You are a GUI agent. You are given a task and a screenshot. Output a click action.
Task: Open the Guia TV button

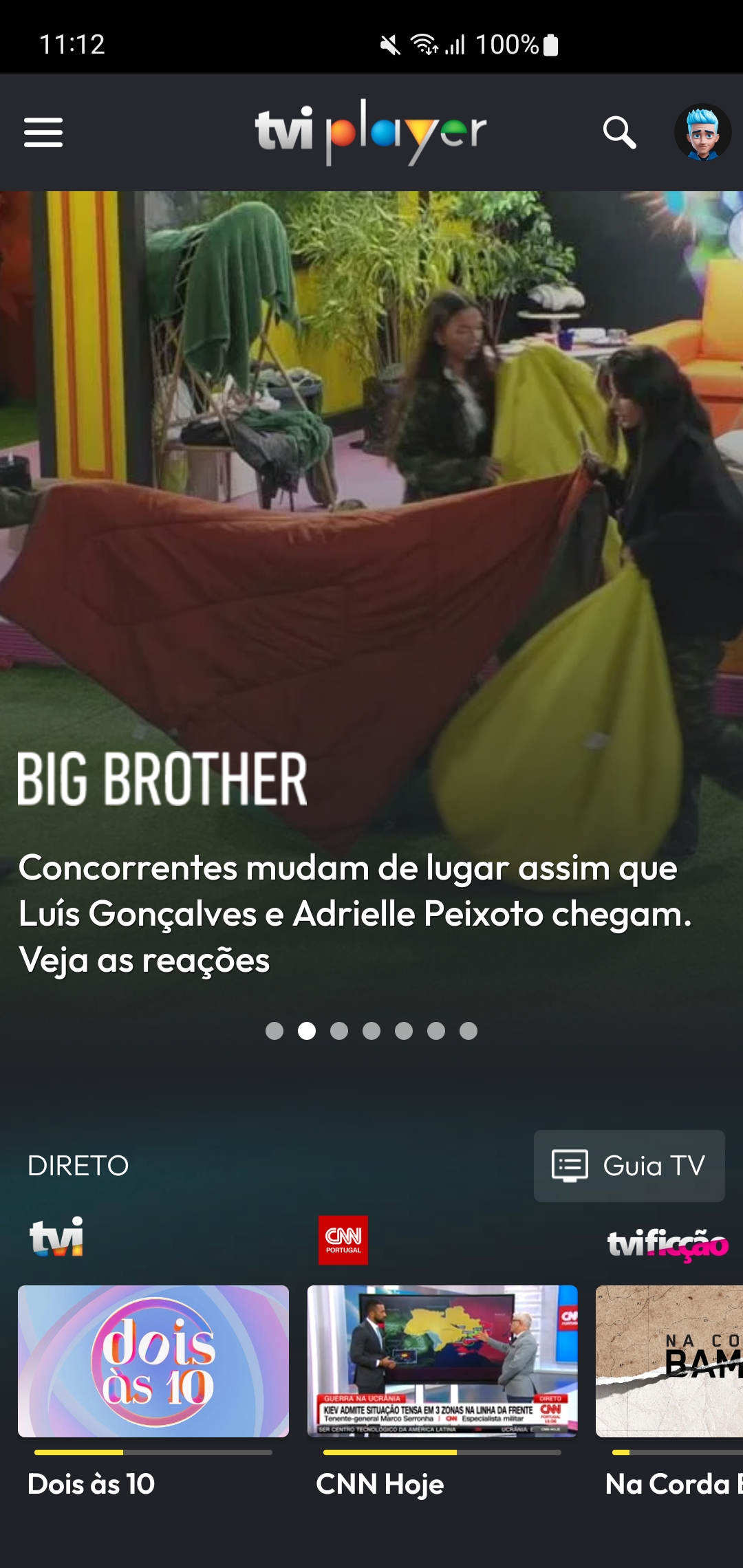[628, 1166]
